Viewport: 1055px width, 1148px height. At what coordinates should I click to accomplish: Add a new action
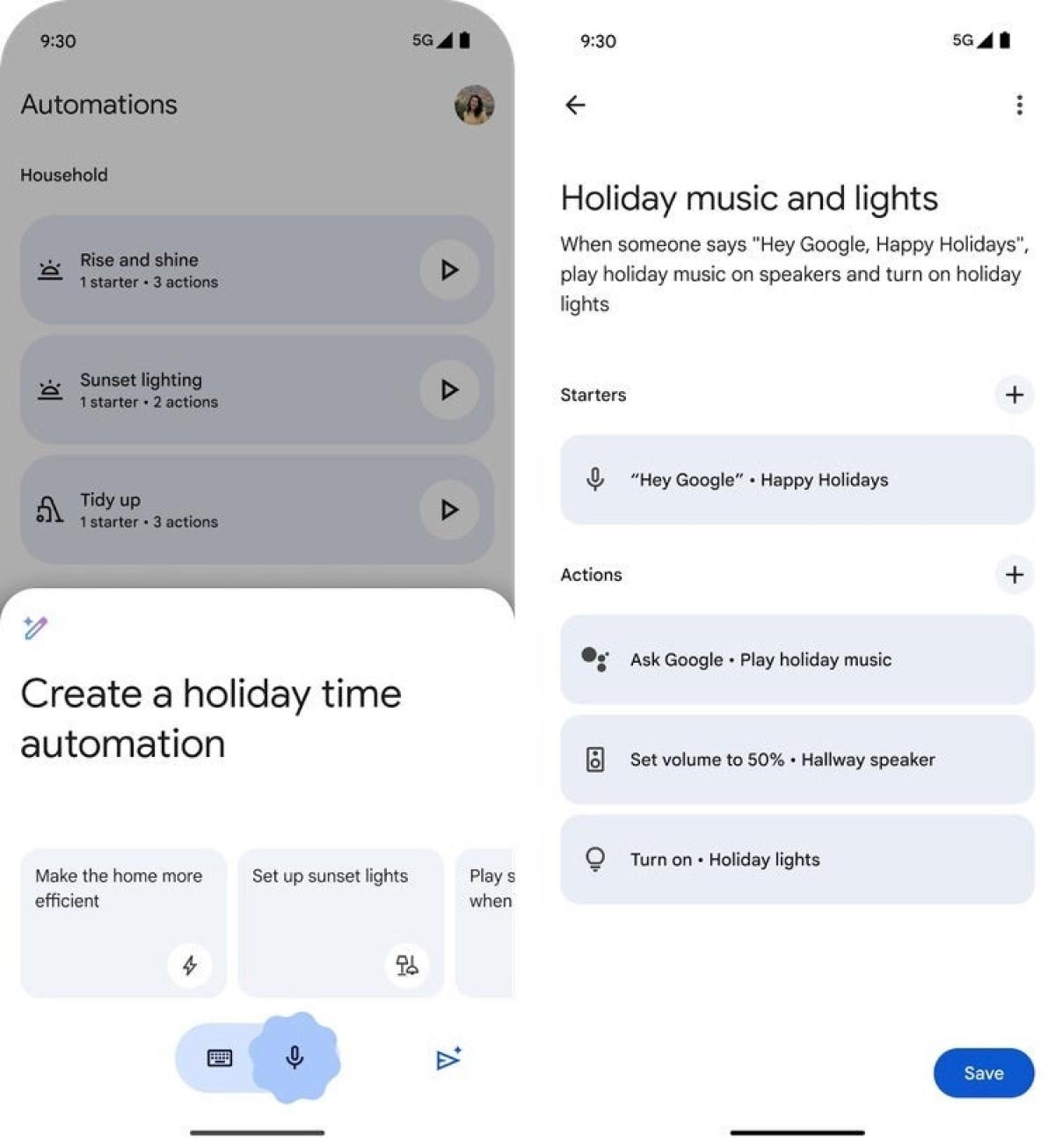(1014, 575)
